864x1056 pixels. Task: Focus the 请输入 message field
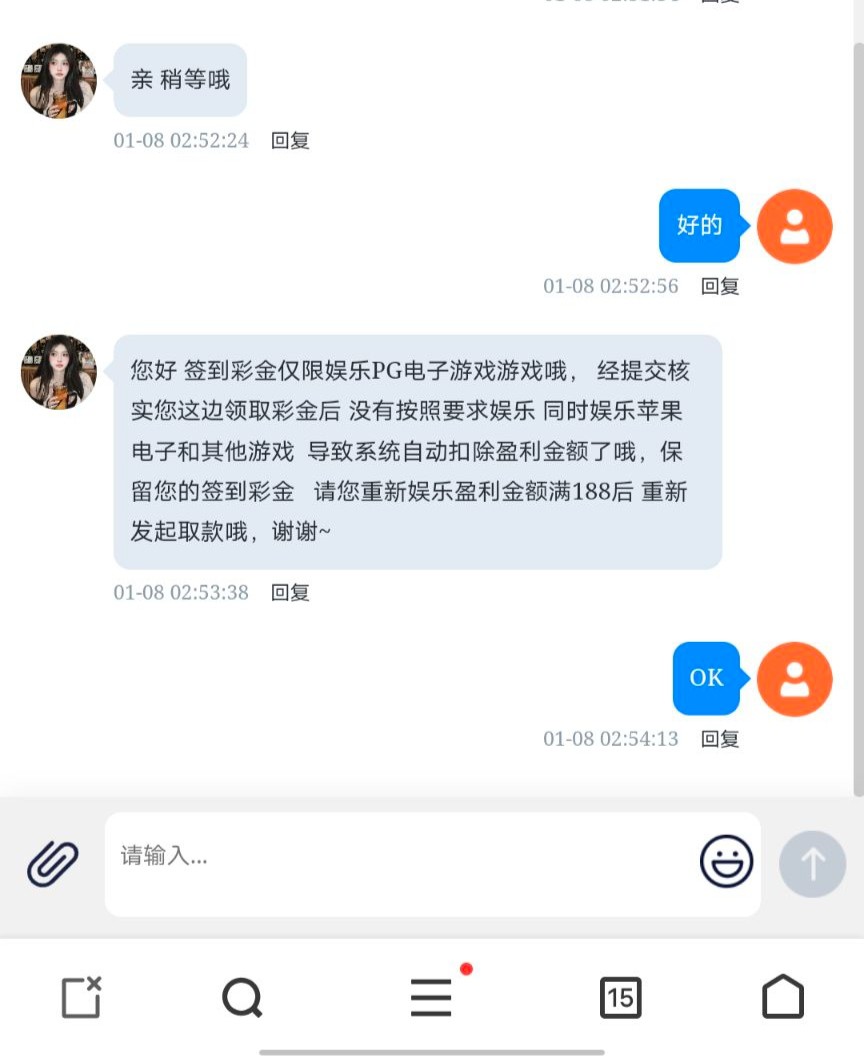tap(400, 863)
